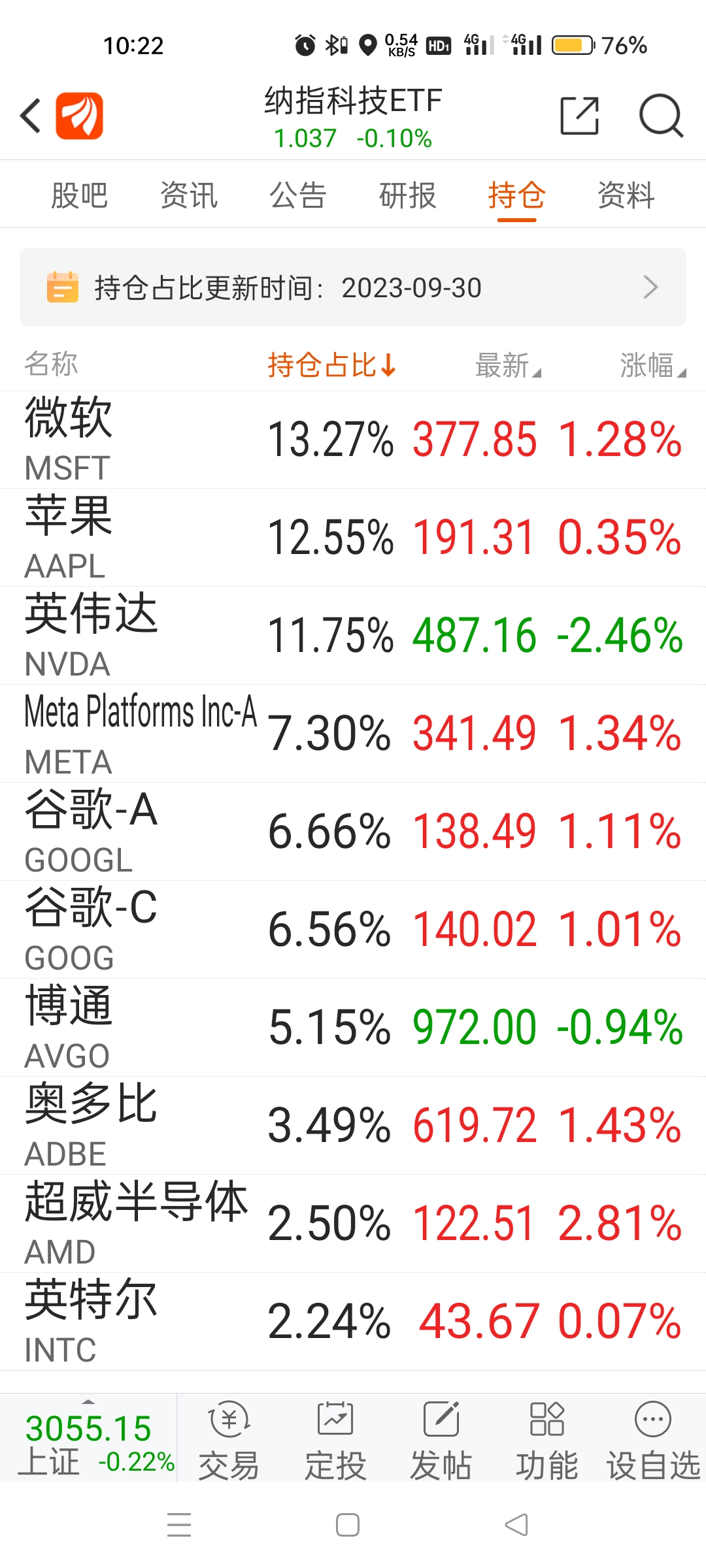Switch to the 资讯 tab
Viewport: 706px width, 1568px height.
click(x=189, y=195)
